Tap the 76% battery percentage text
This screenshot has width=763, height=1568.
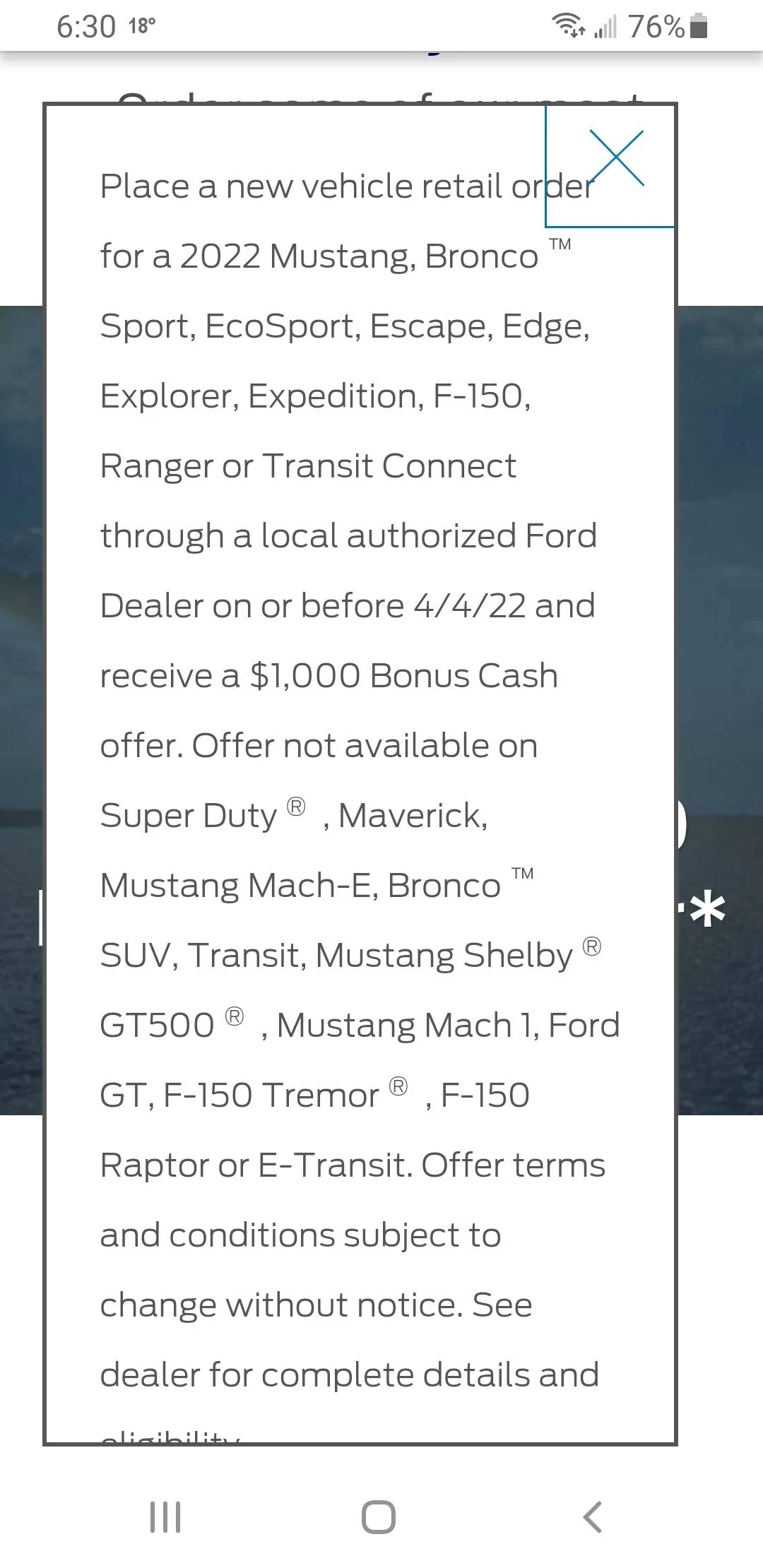click(657, 24)
